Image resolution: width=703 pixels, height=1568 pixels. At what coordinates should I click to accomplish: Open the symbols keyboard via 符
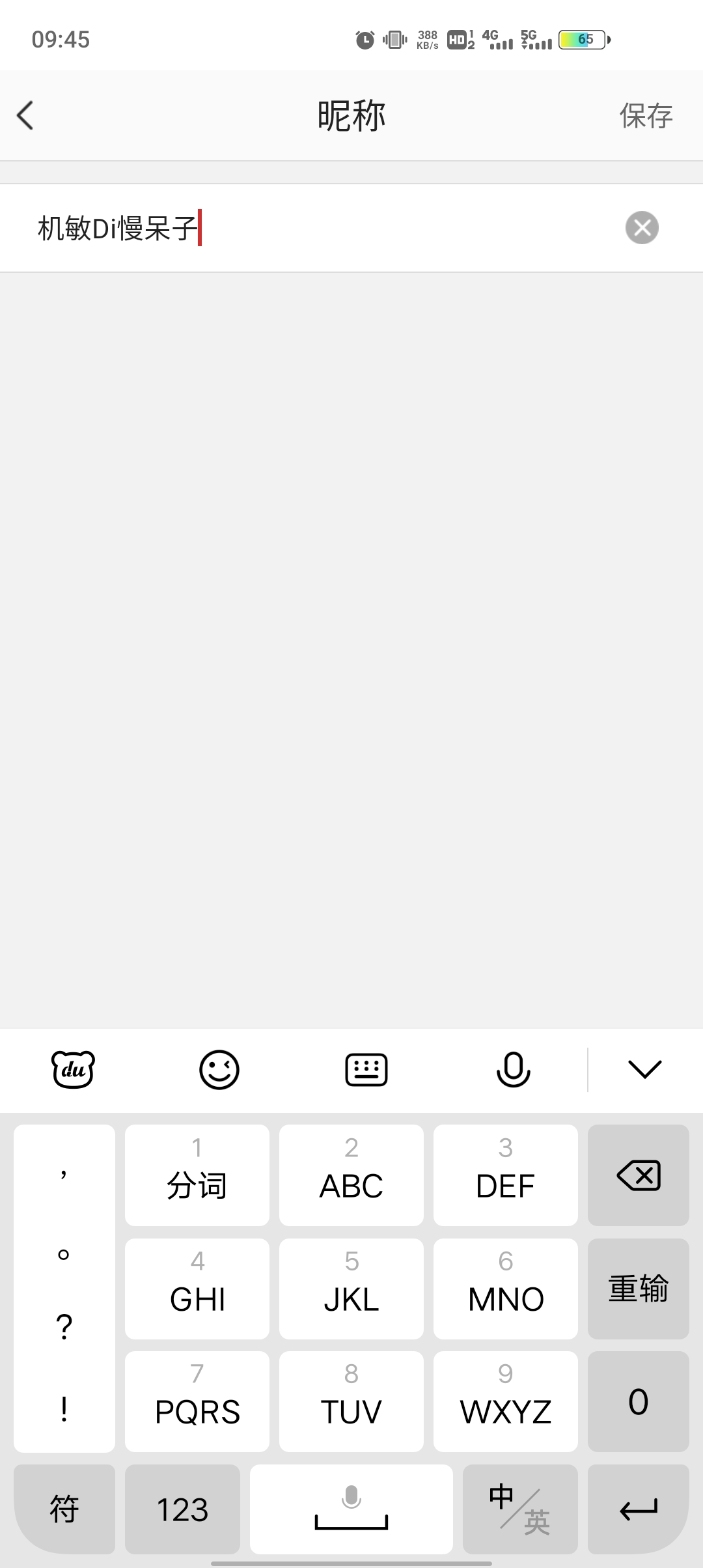64,1509
